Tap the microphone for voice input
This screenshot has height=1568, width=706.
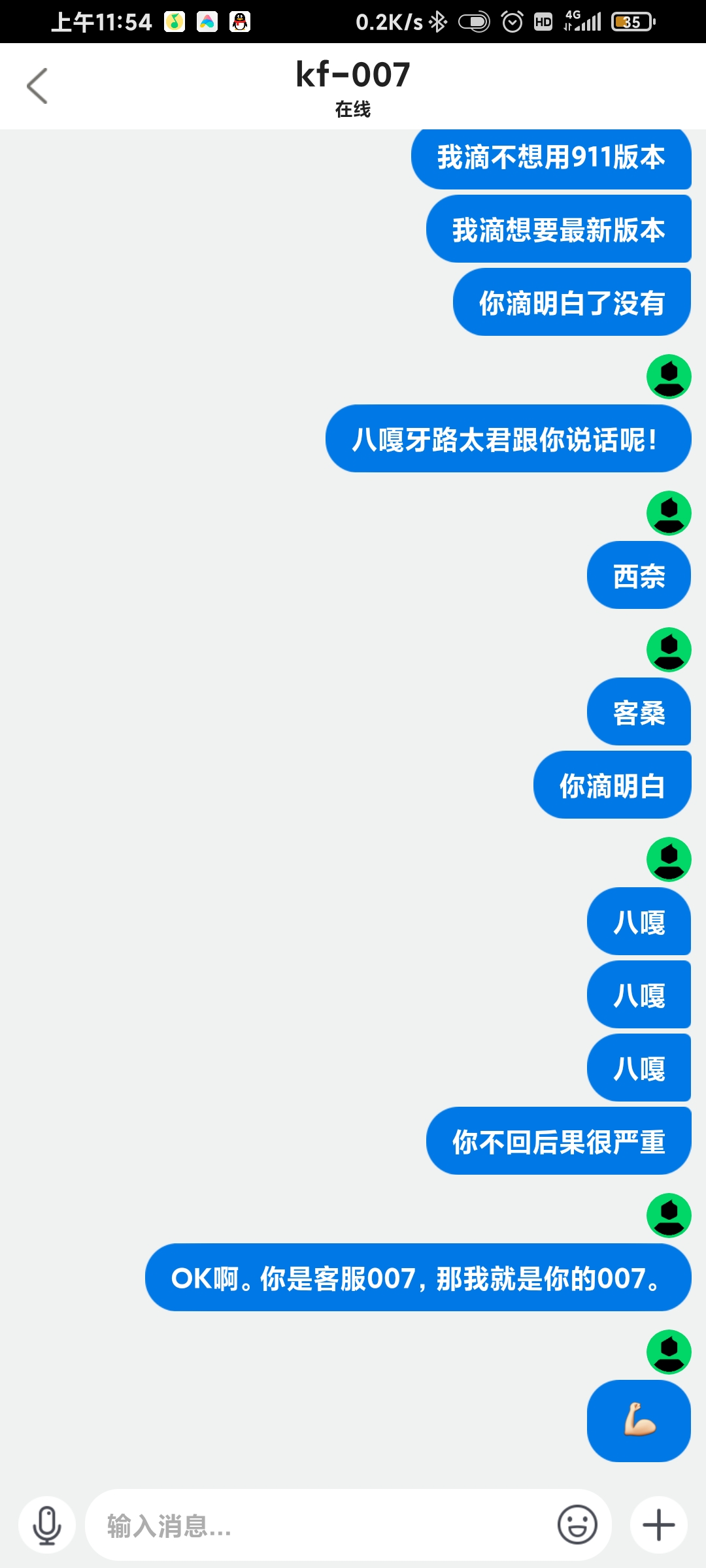47,1526
